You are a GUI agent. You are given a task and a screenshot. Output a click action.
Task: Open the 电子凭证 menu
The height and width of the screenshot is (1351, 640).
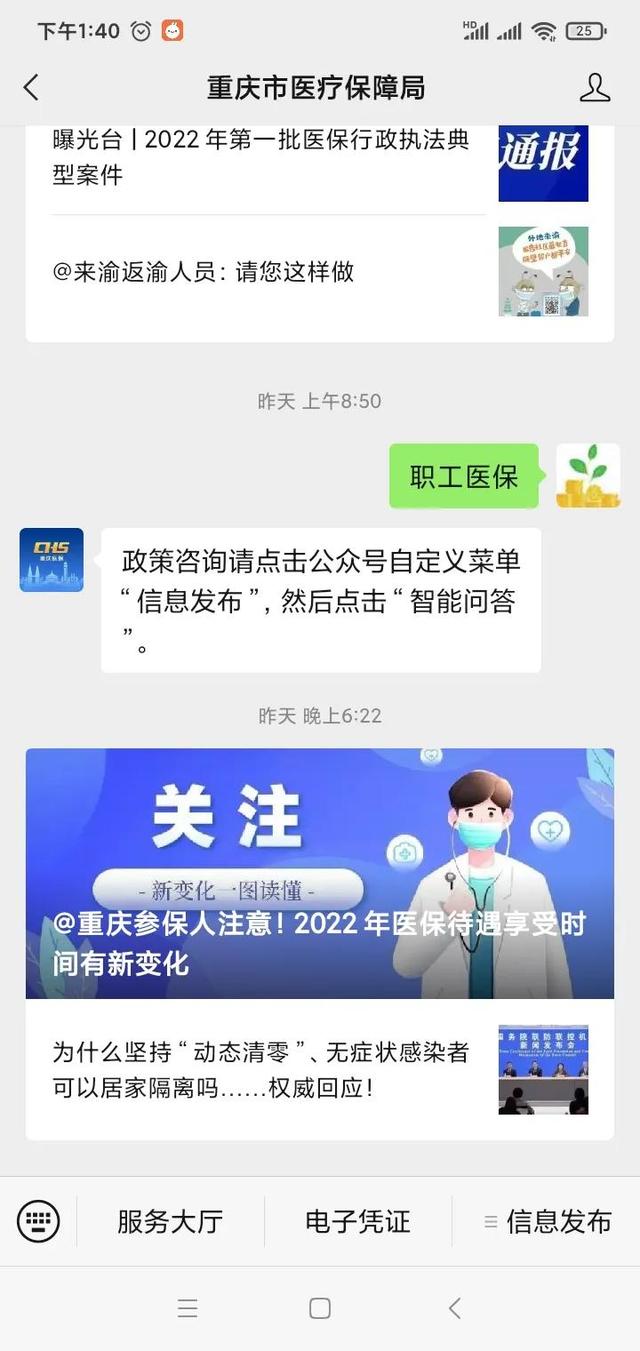coord(357,1221)
